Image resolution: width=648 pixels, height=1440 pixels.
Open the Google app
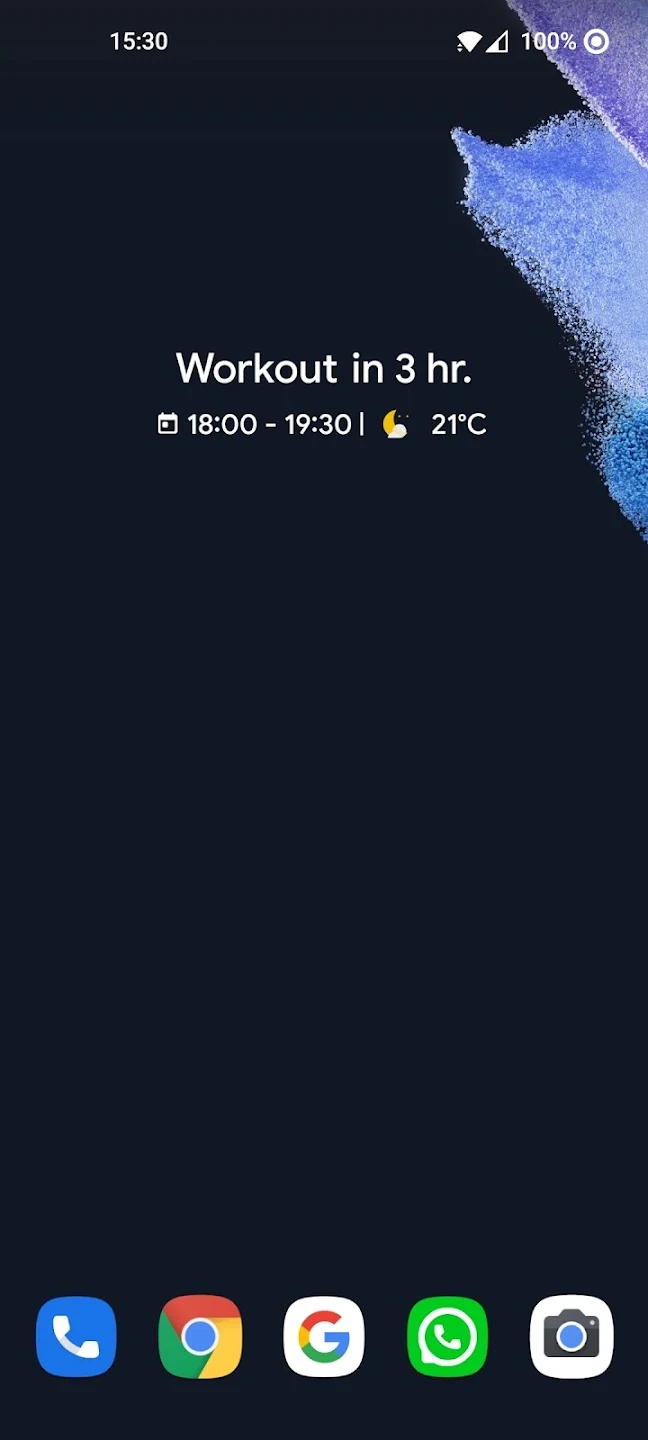(x=323, y=1336)
